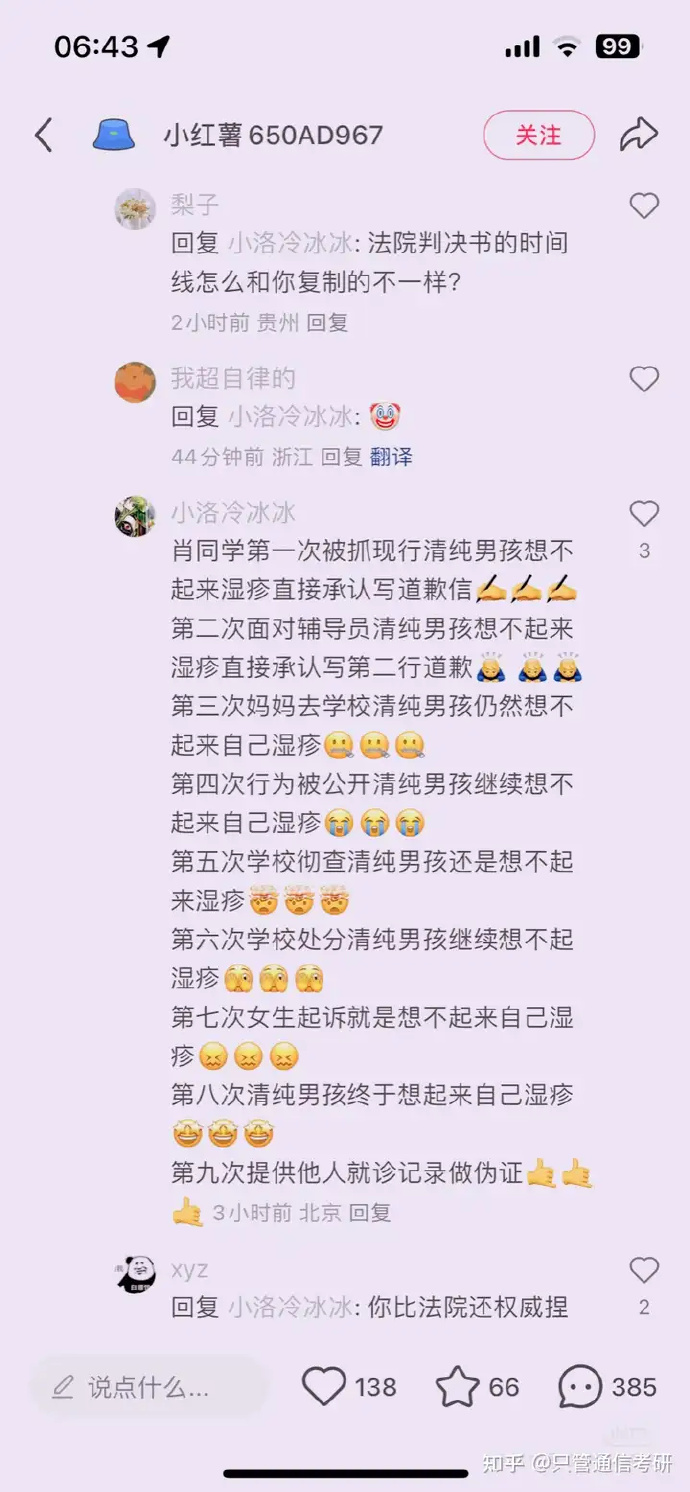Bookmark post with star icon

tap(457, 1386)
